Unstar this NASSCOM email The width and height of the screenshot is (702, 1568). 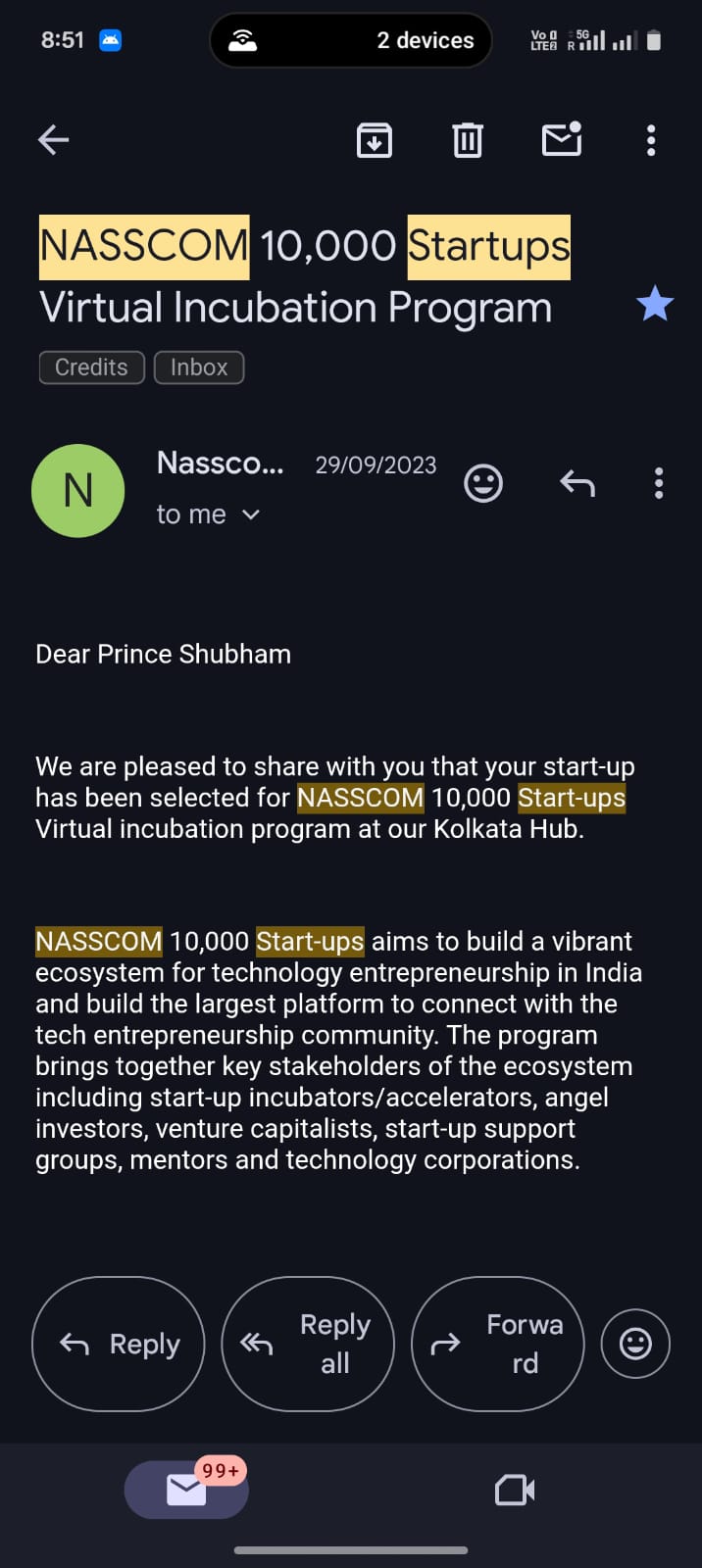(x=654, y=305)
